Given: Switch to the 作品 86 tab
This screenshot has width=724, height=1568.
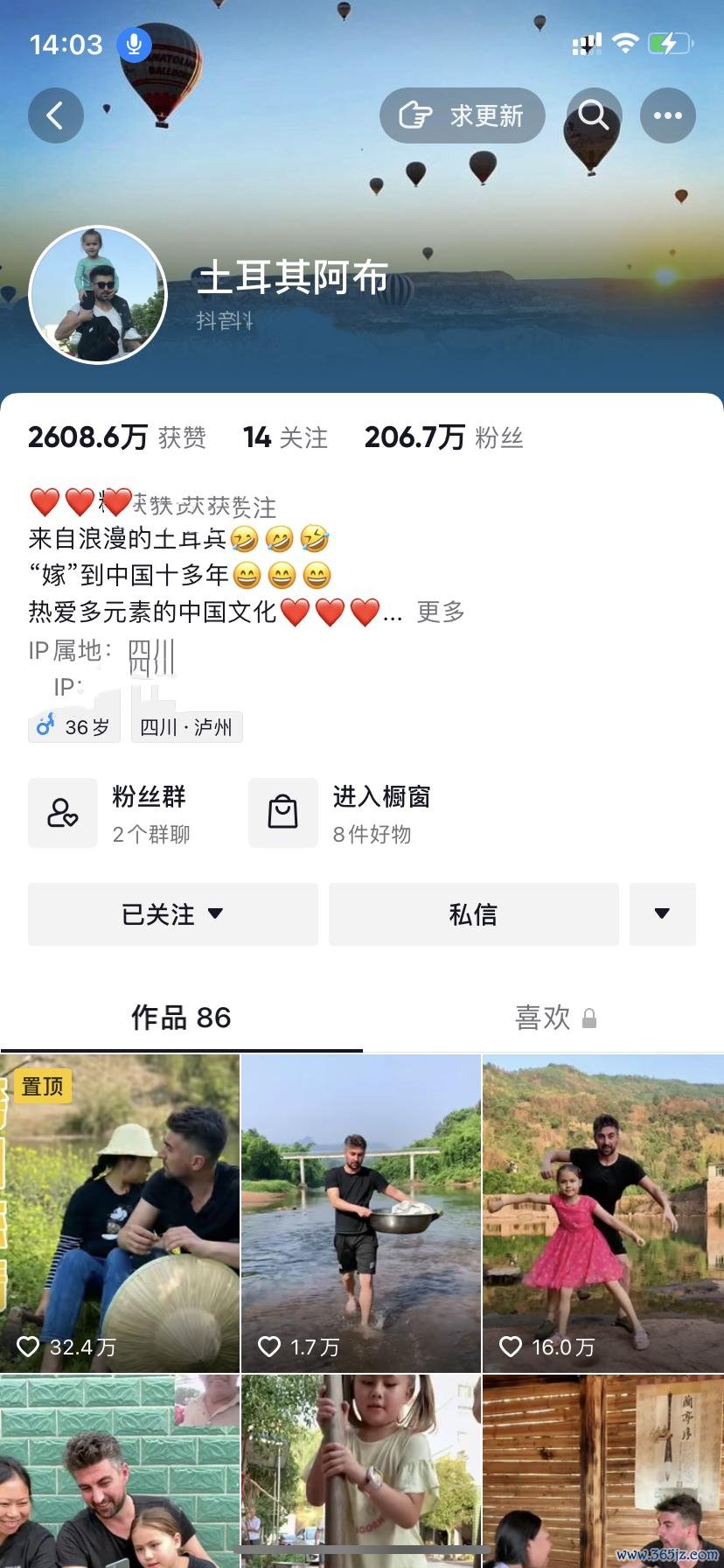Looking at the screenshot, I should pyautogui.click(x=181, y=1018).
